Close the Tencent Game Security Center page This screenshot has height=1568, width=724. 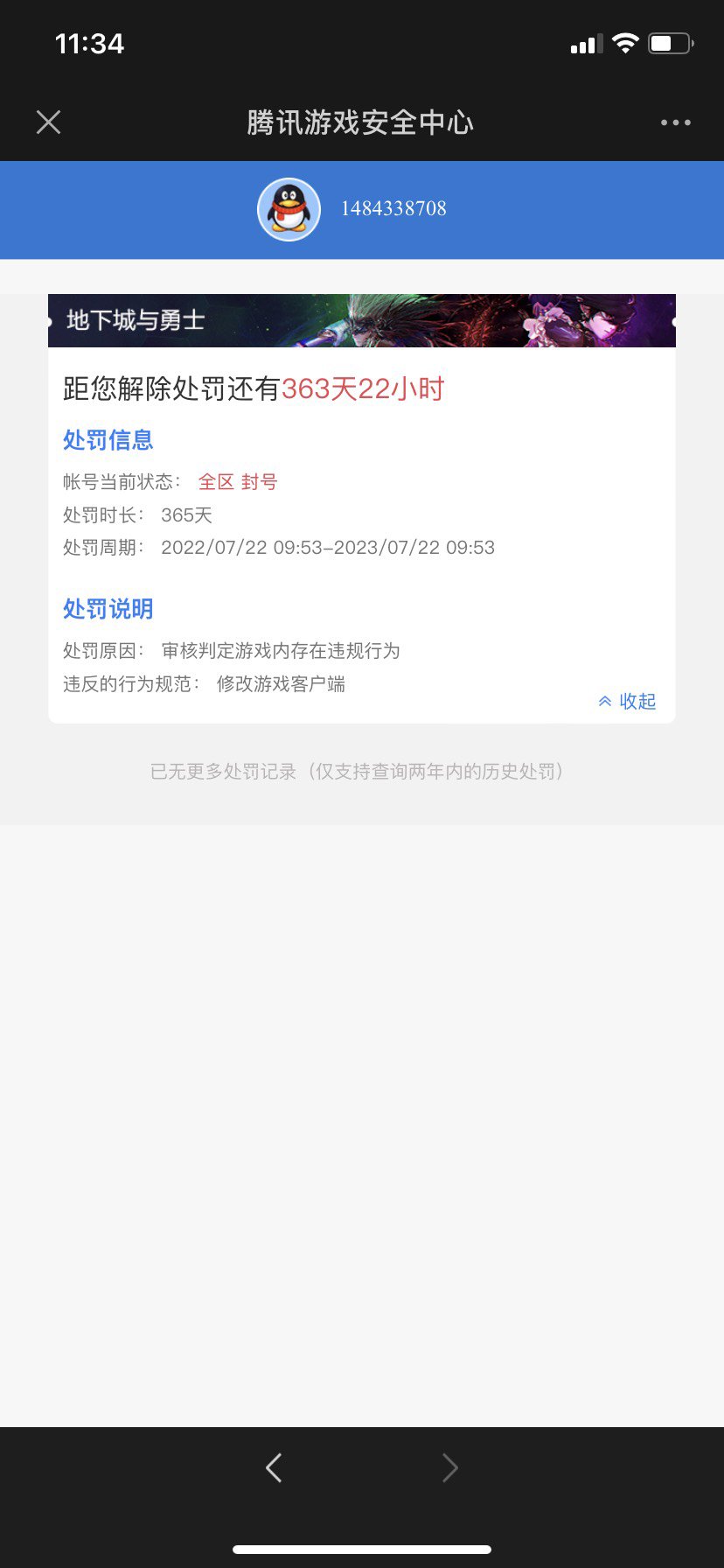click(x=49, y=122)
